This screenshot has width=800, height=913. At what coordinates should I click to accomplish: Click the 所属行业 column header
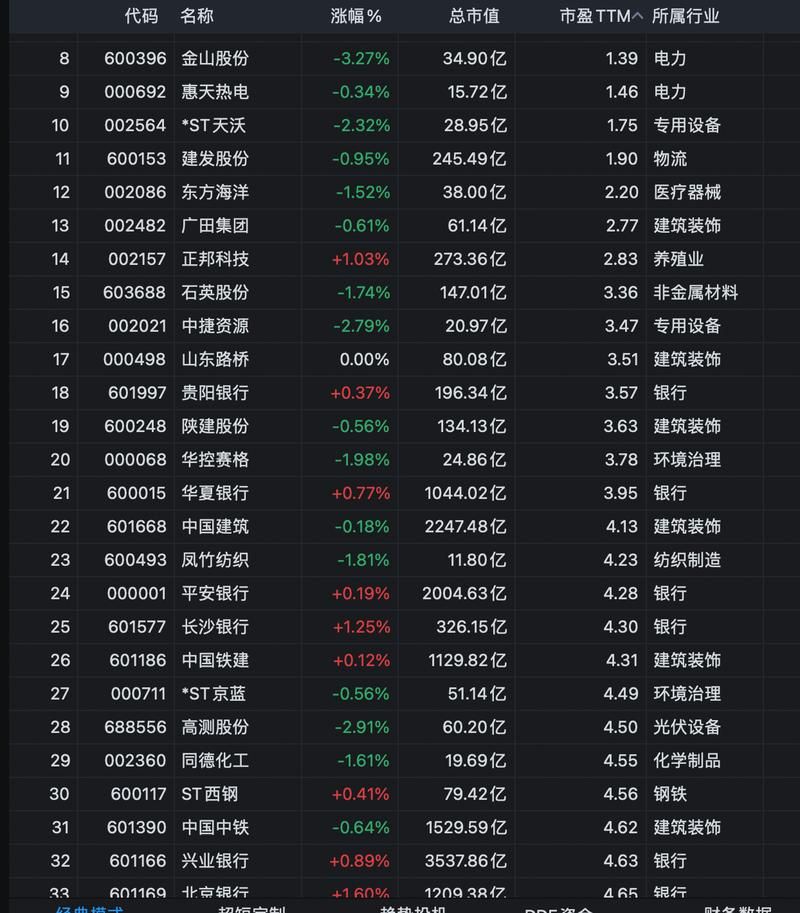[x=684, y=16]
